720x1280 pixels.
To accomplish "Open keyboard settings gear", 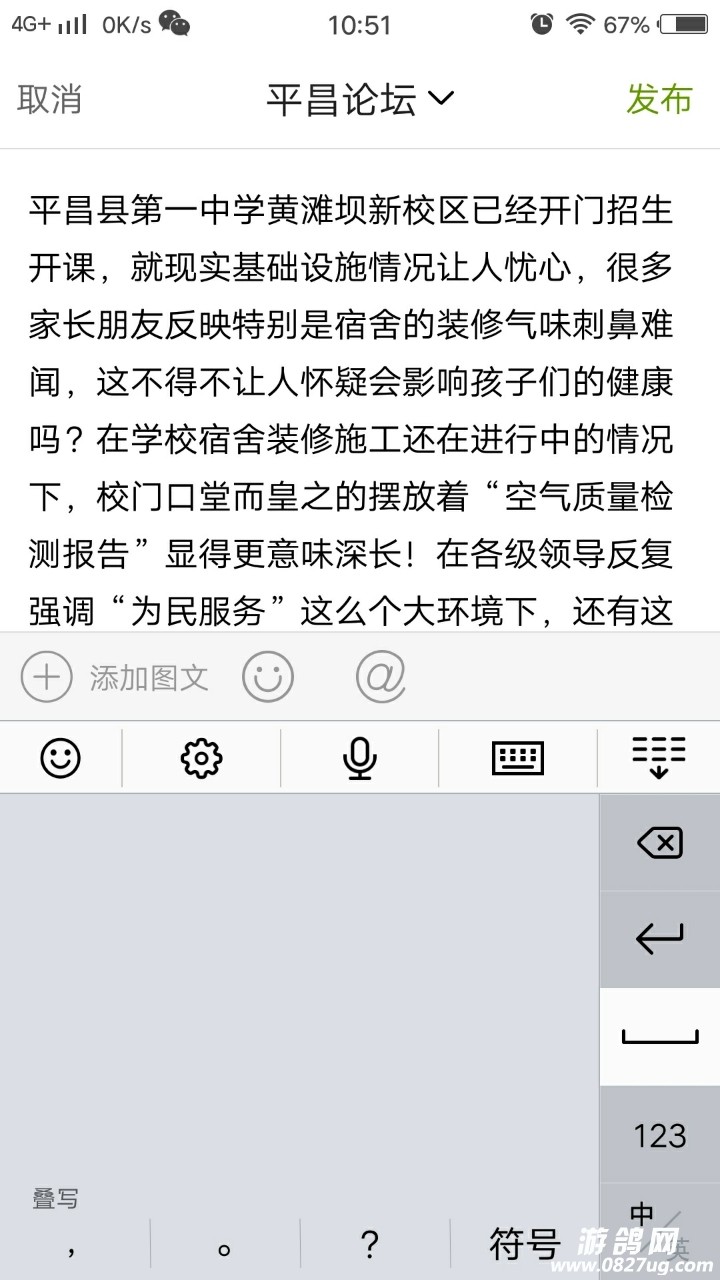I will point(201,758).
